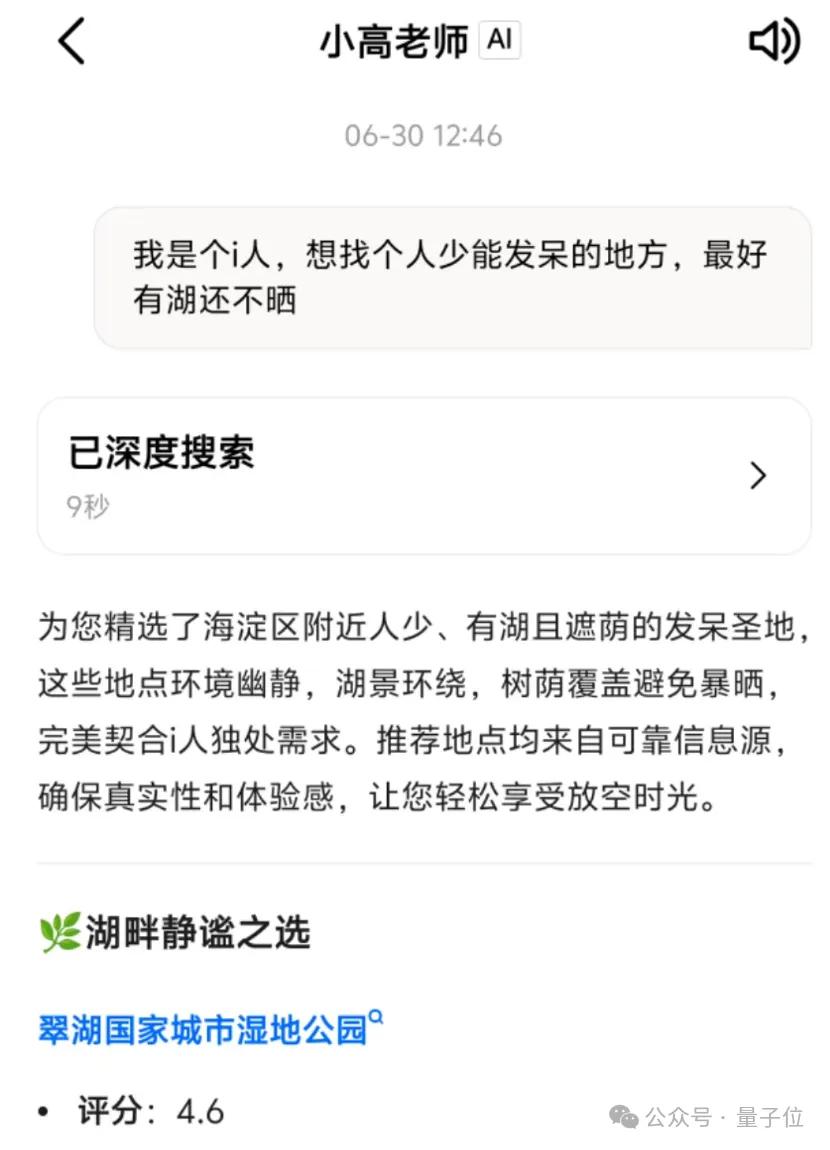Open the 翠湖国家城市湿地公园 link

(204, 1030)
